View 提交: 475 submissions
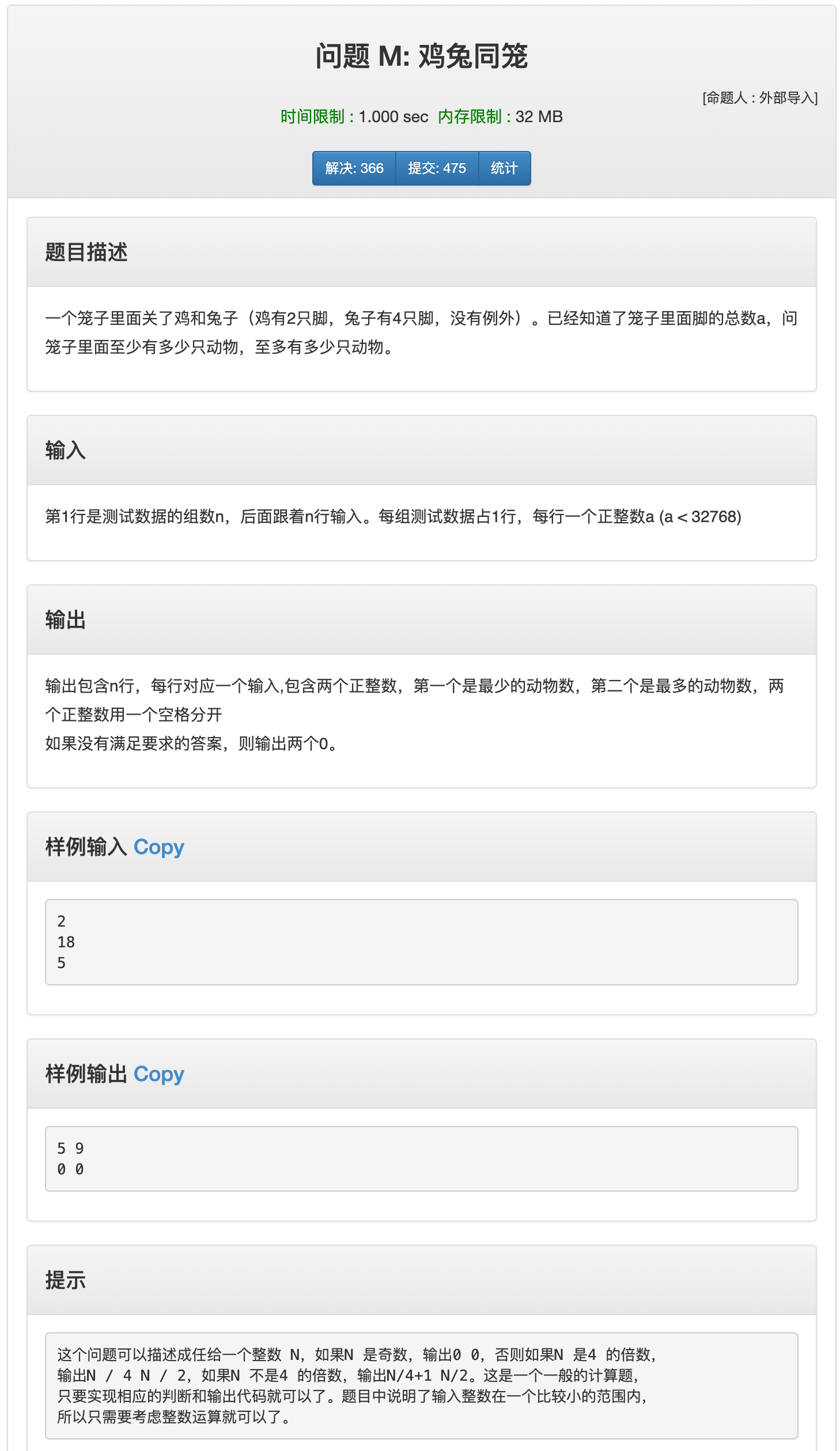Image resolution: width=840 pixels, height=1451 pixels. pos(437,168)
